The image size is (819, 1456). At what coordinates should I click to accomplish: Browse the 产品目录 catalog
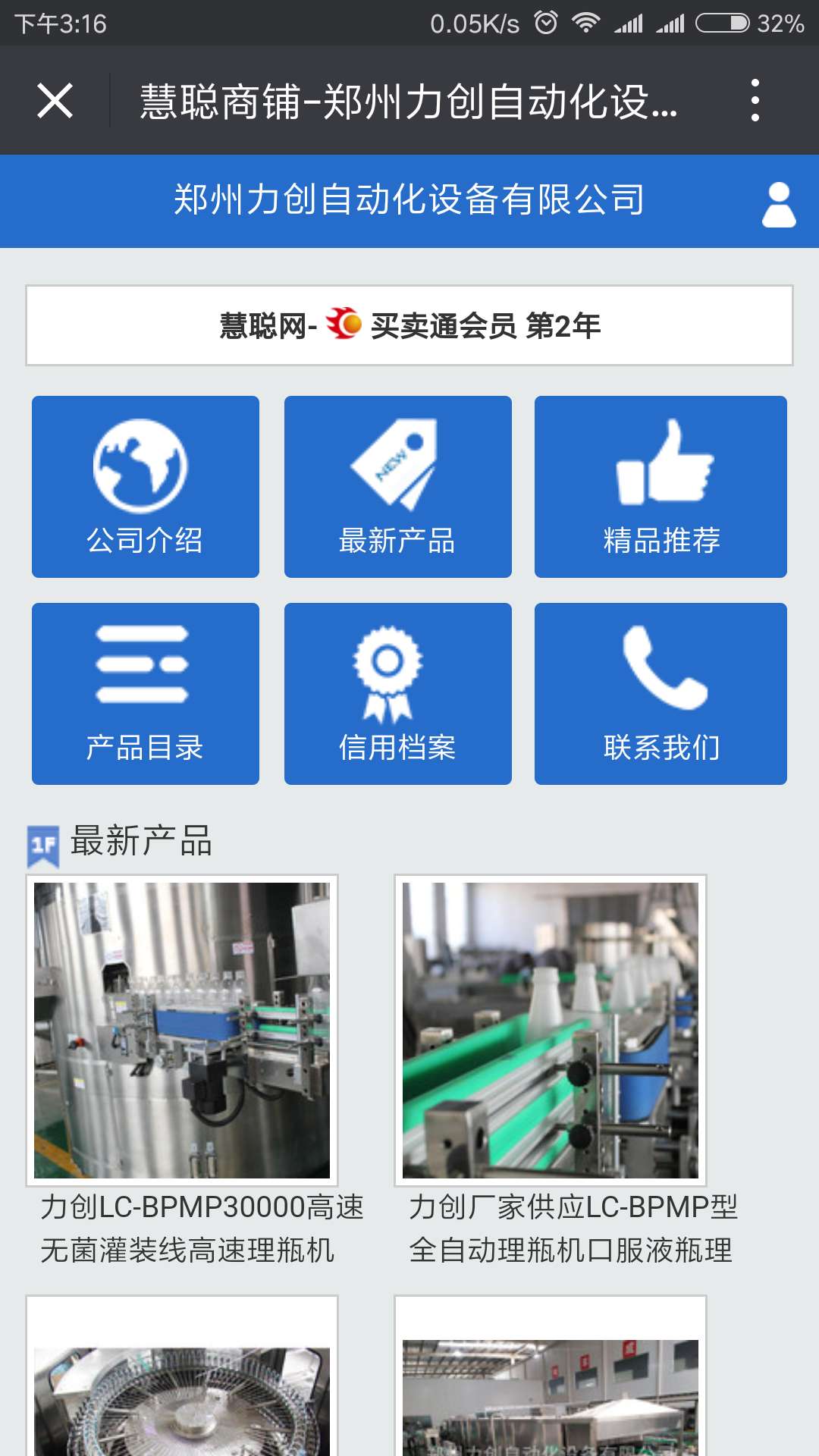point(146,694)
